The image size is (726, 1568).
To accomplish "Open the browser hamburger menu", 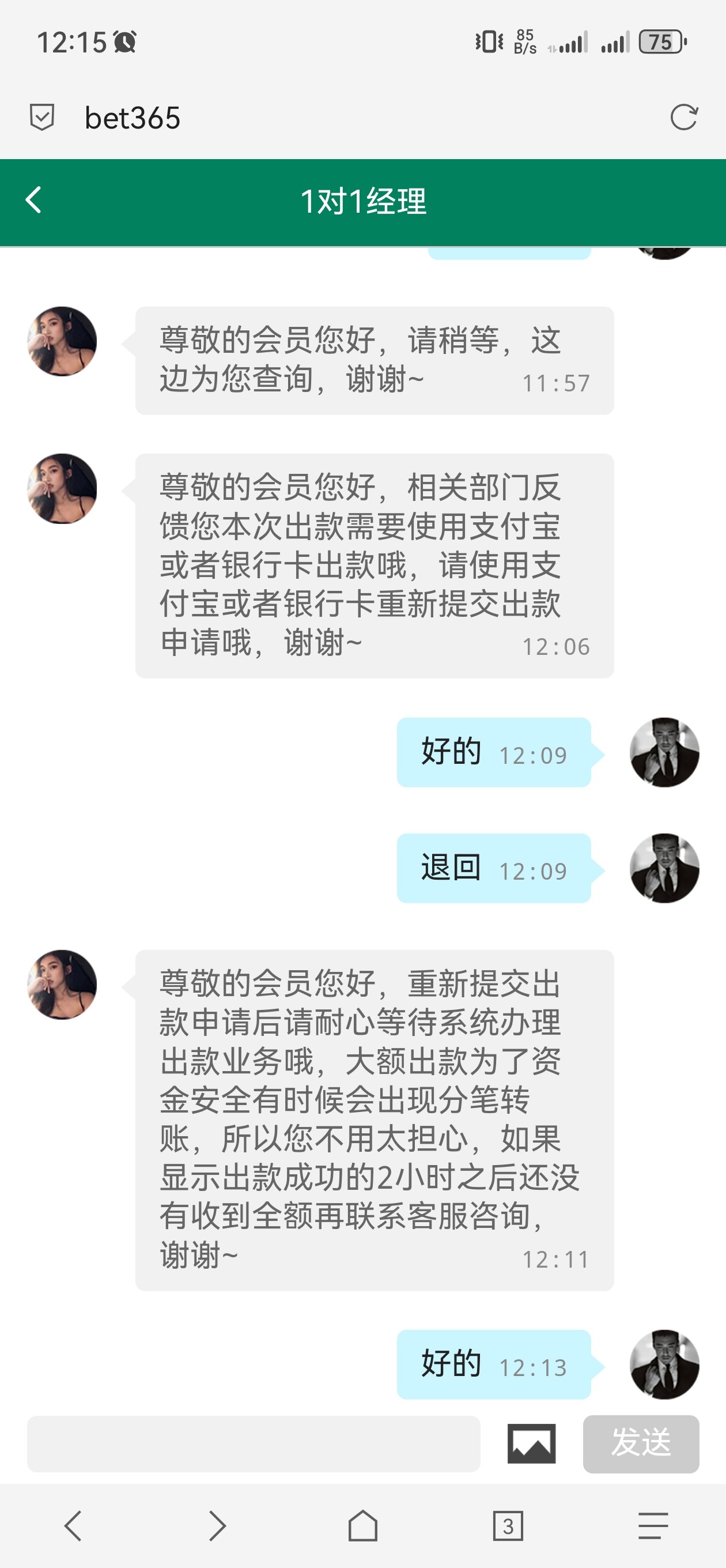I will tap(653, 1525).
